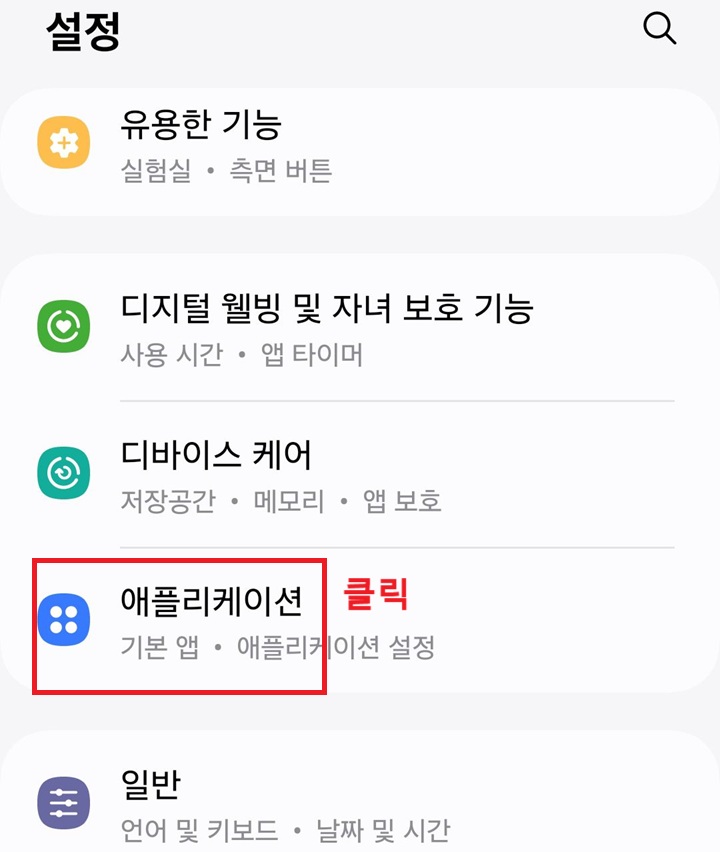Click the blue 애플리케이션 apps icon
Viewport: 720px width, 852px height.
pos(63,620)
